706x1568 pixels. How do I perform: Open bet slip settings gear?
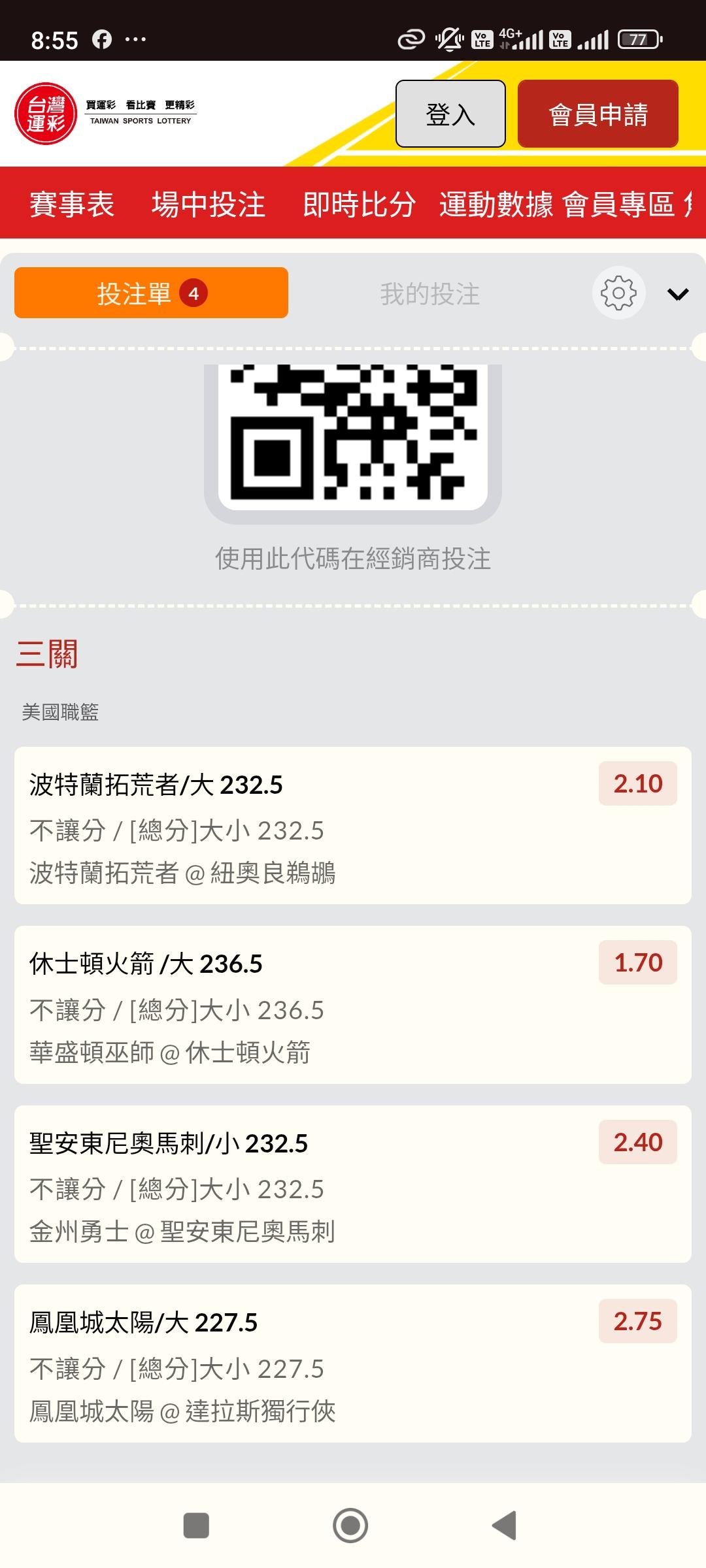tap(618, 293)
